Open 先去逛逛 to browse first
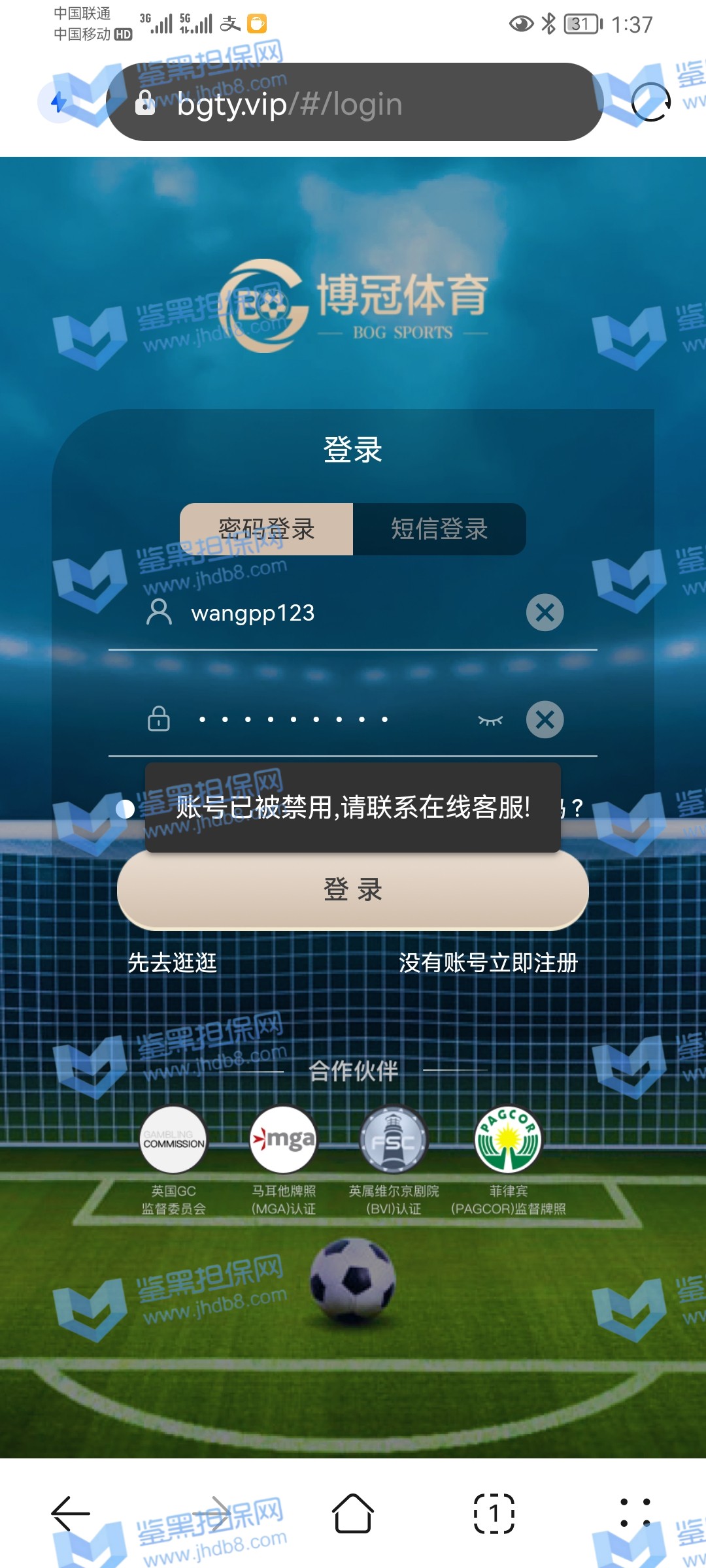Screen dimensions: 706x1568 click(x=173, y=963)
